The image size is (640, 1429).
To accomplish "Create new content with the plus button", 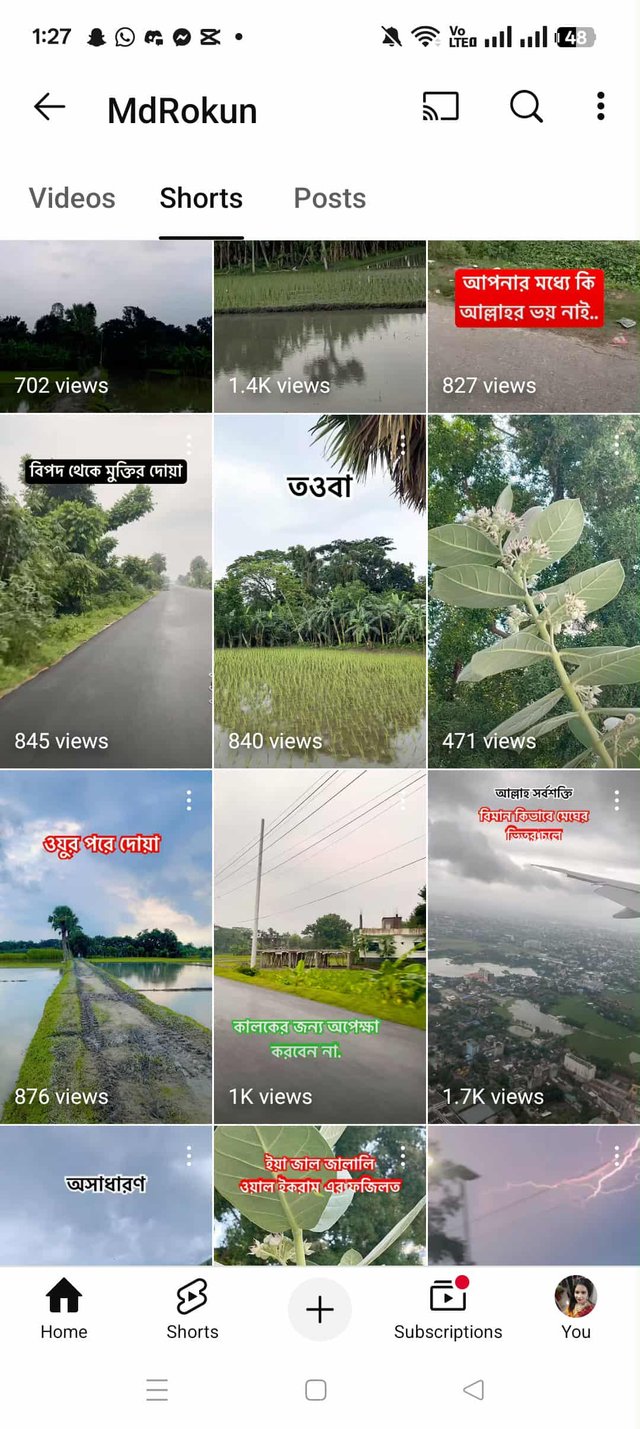I will (x=320, y=1309).
